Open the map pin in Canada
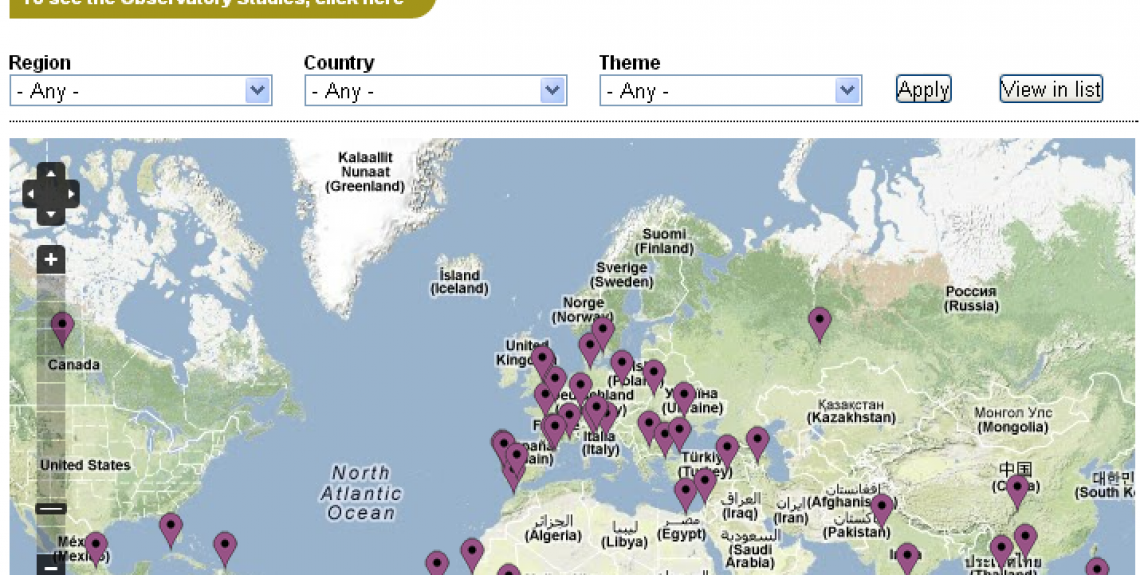 [x=63, y=327]
